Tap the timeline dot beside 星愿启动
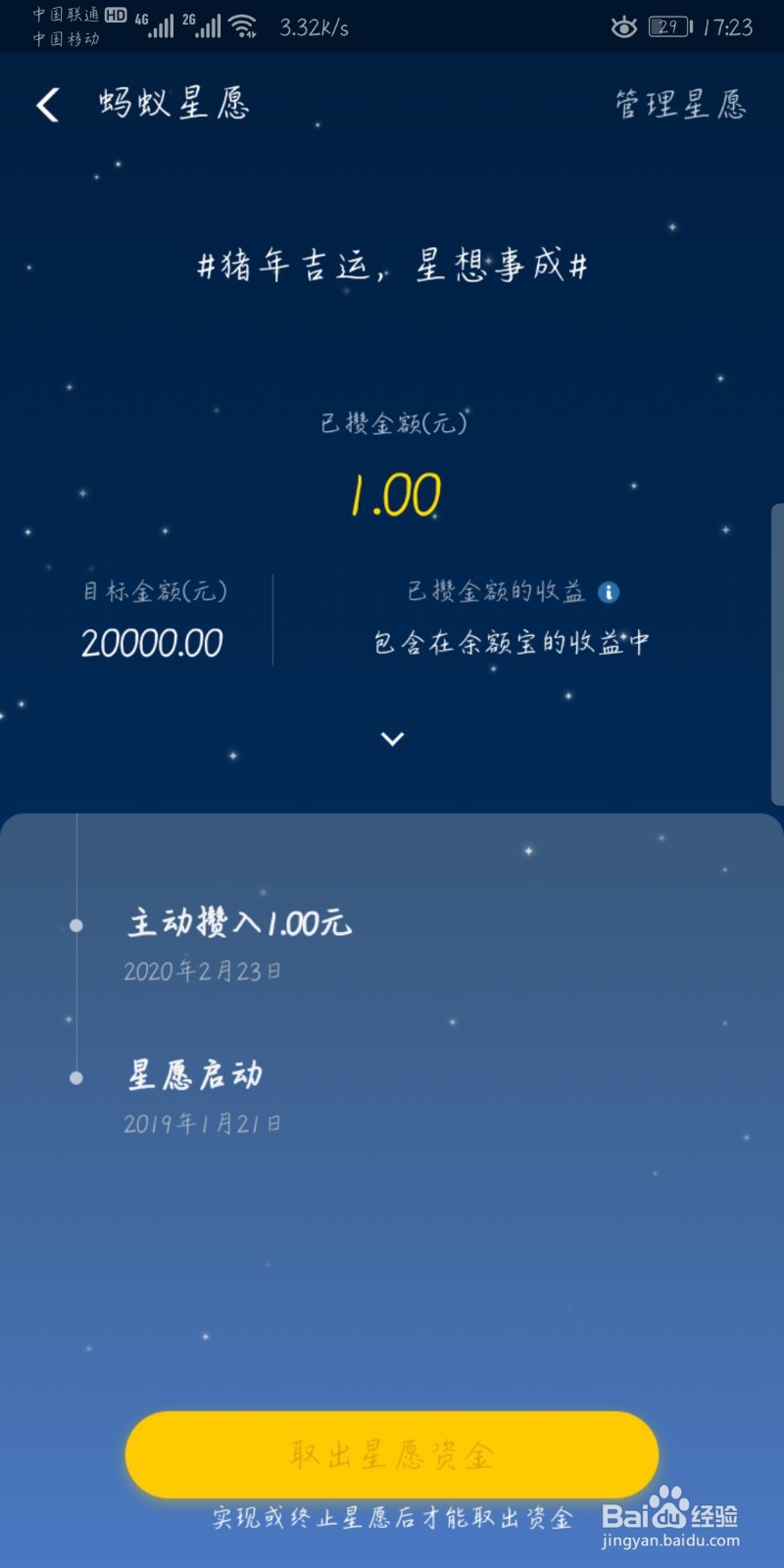The height and width of the screenshot is (1568, 784). point(75,1076)
